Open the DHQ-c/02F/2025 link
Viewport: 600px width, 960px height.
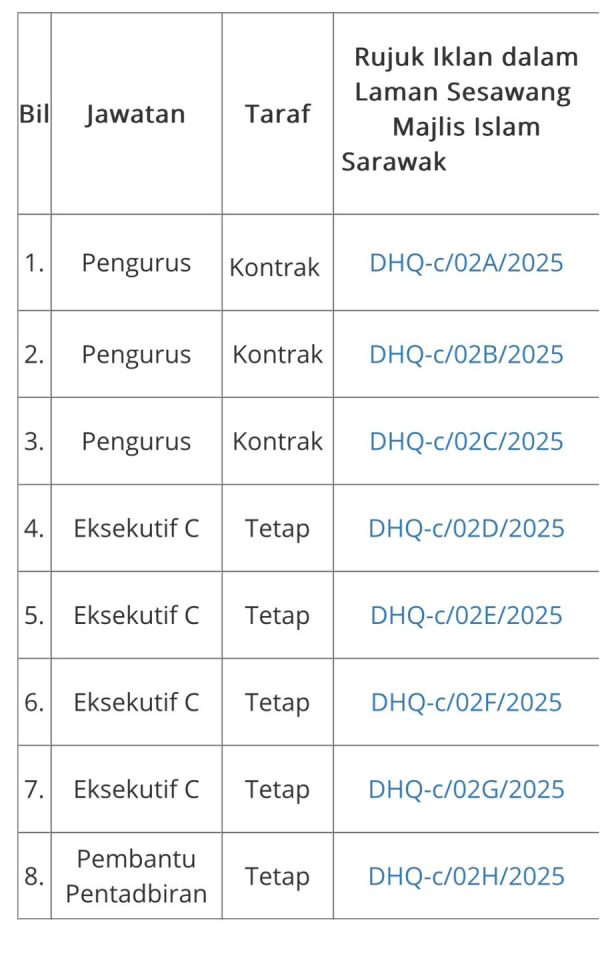point(466,702)
